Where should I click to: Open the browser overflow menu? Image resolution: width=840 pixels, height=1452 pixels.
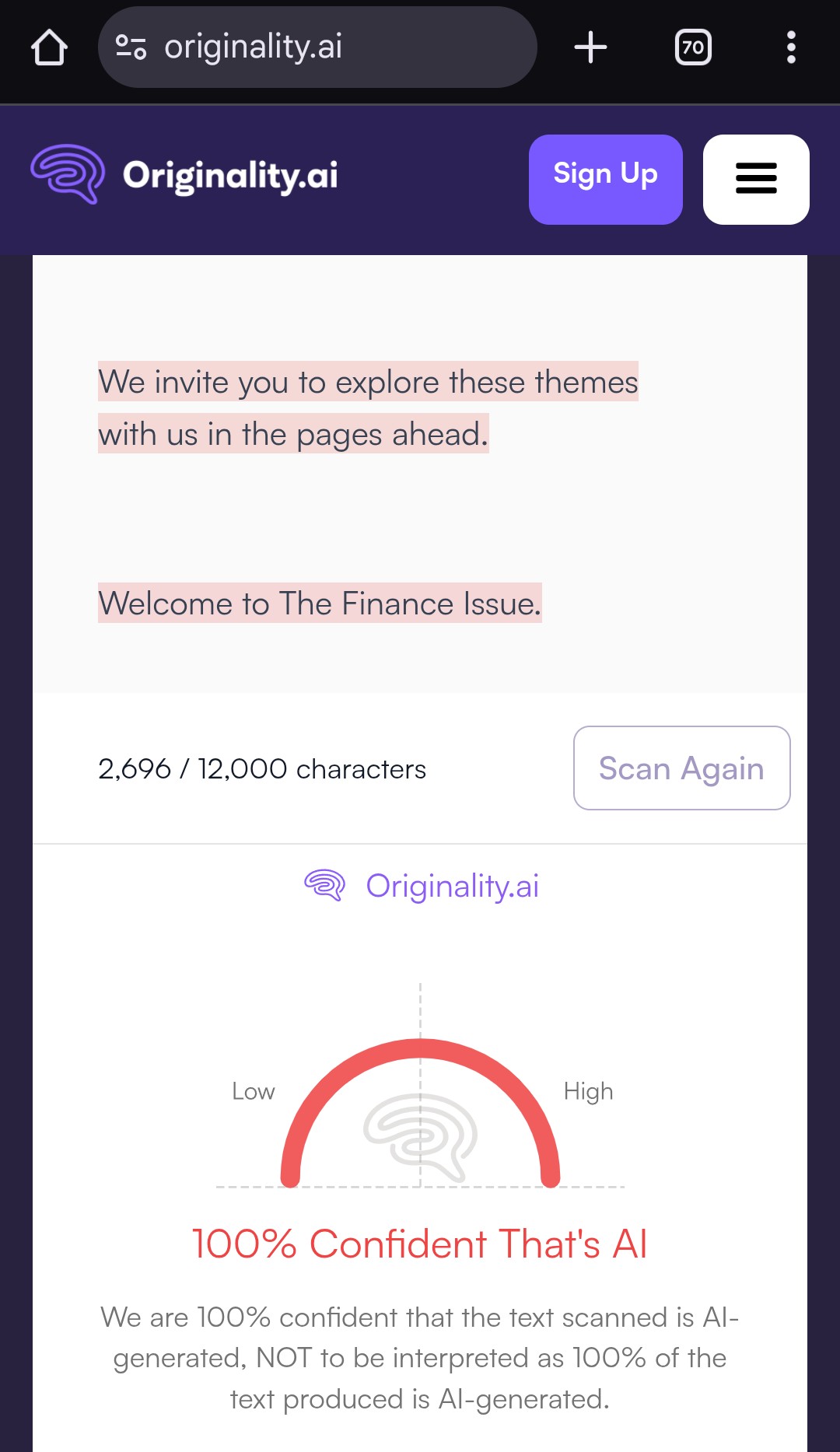[x=791, y=47]
